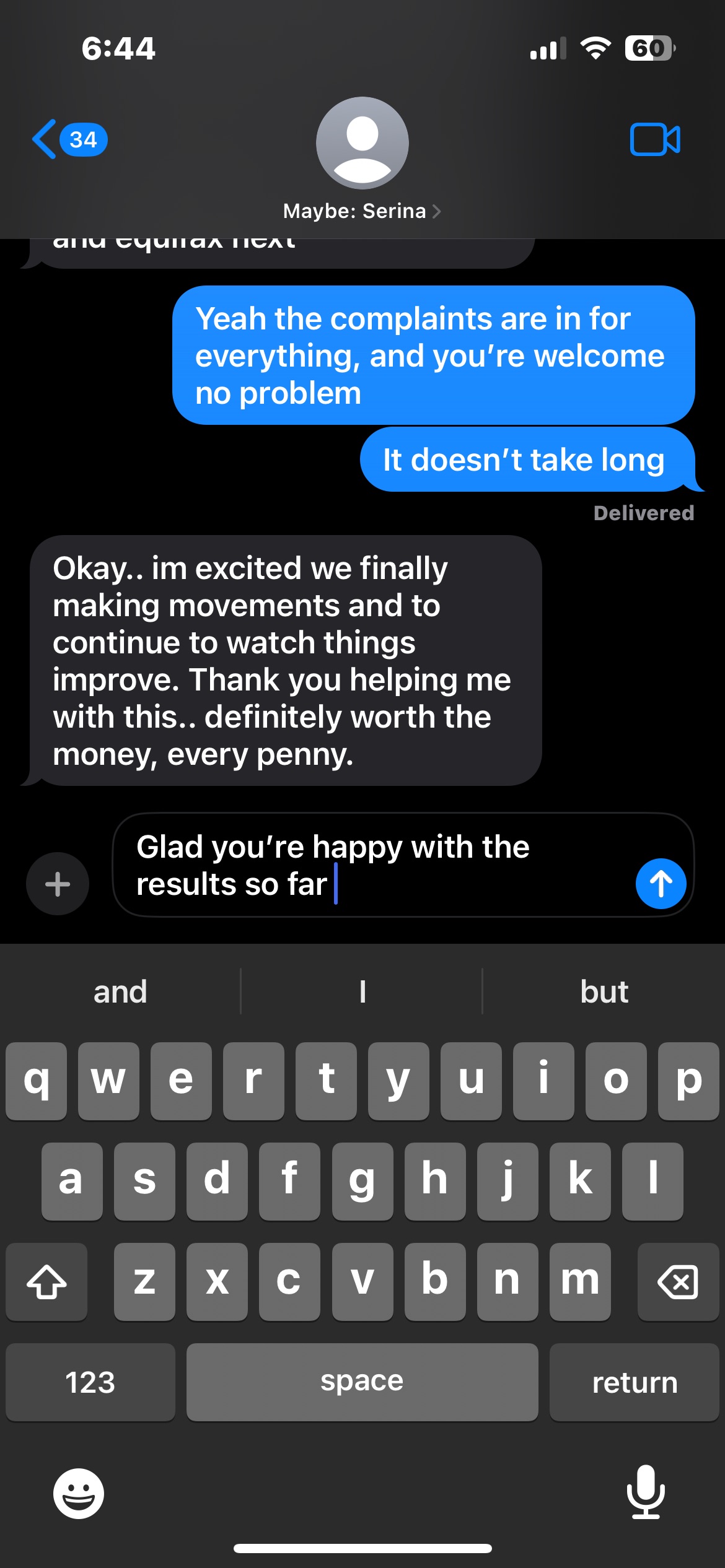Switch to the 123 number keyboard
The height and width of the screenshot is (1568, 725).
(90, 1382)
